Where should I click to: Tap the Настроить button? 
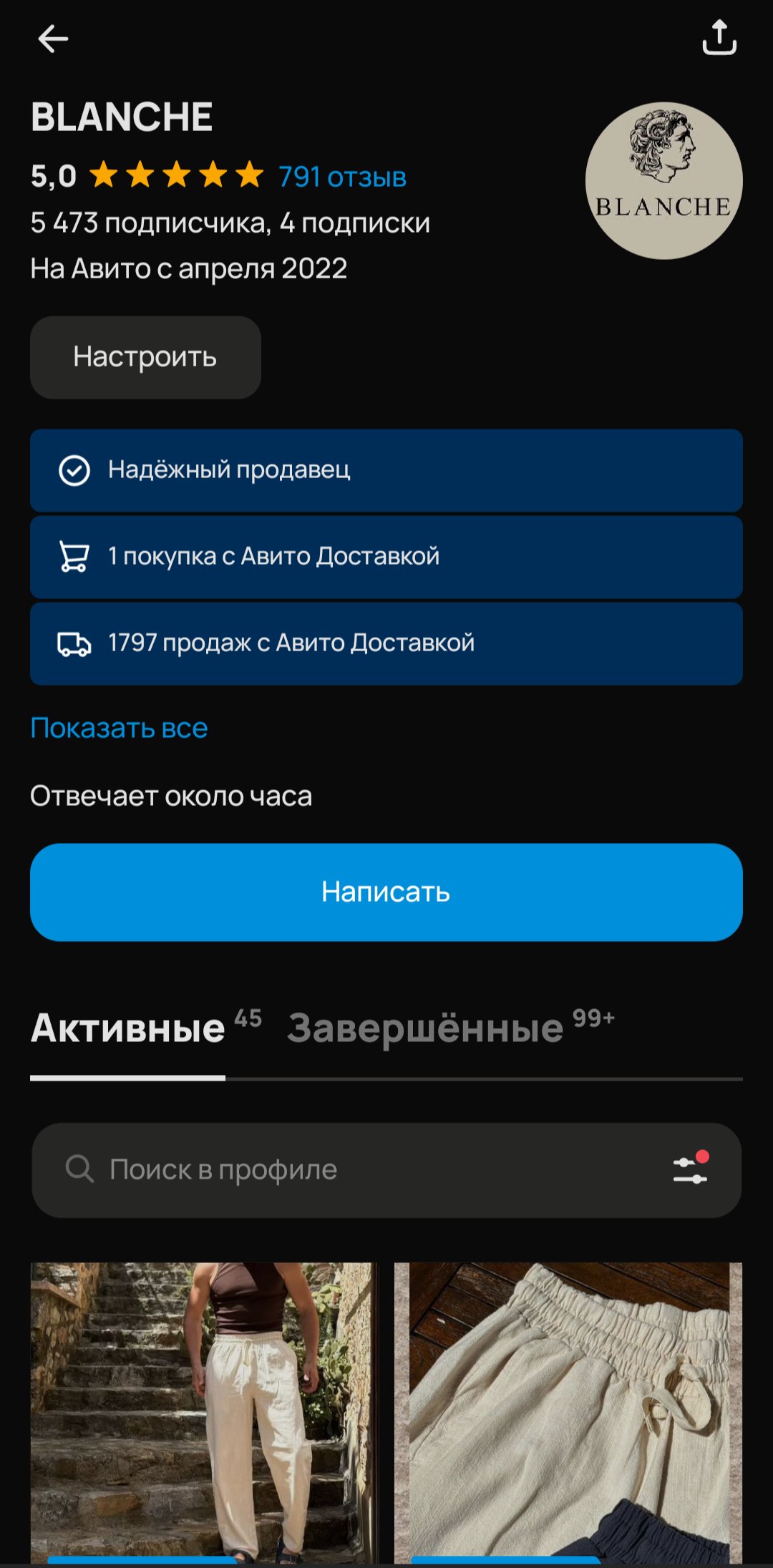click(x=145, y=357)
